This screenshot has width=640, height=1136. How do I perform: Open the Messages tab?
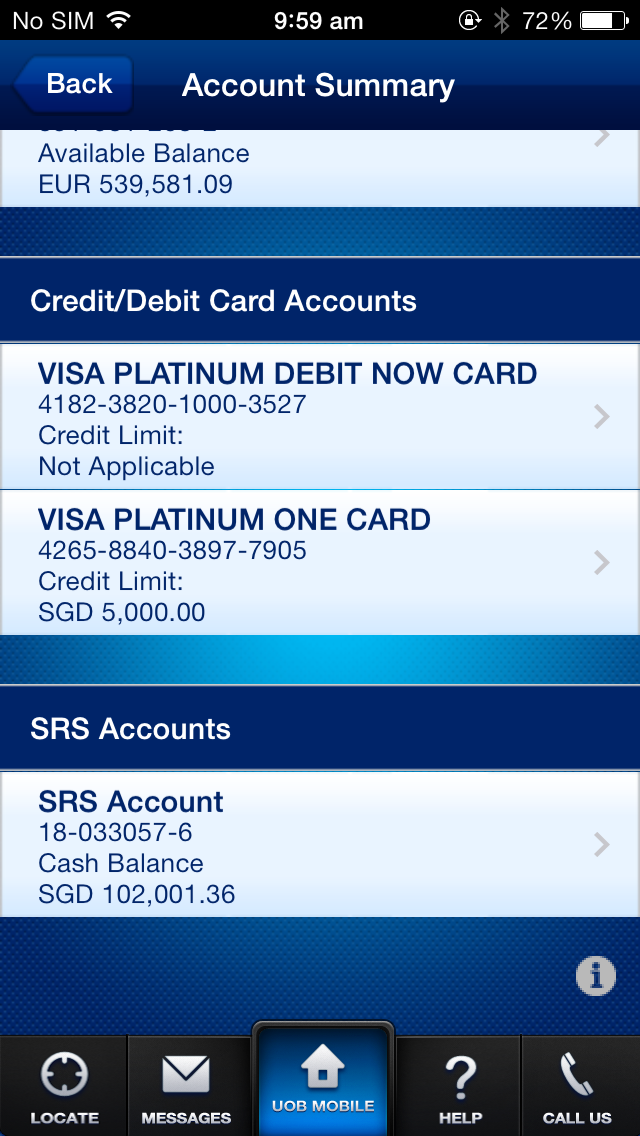[x=186, y=1086]
